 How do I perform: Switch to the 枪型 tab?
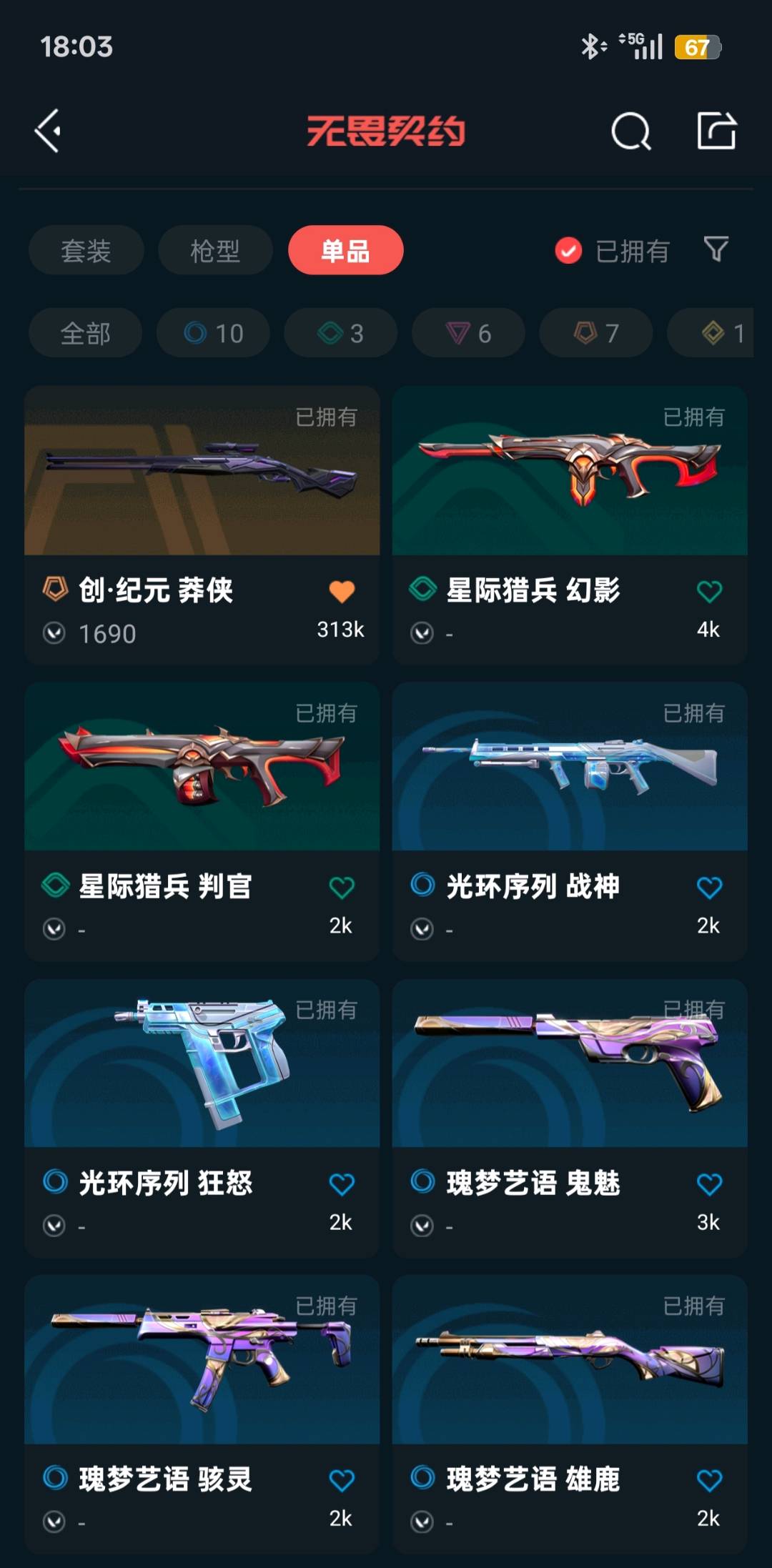(x=215, y=250)
